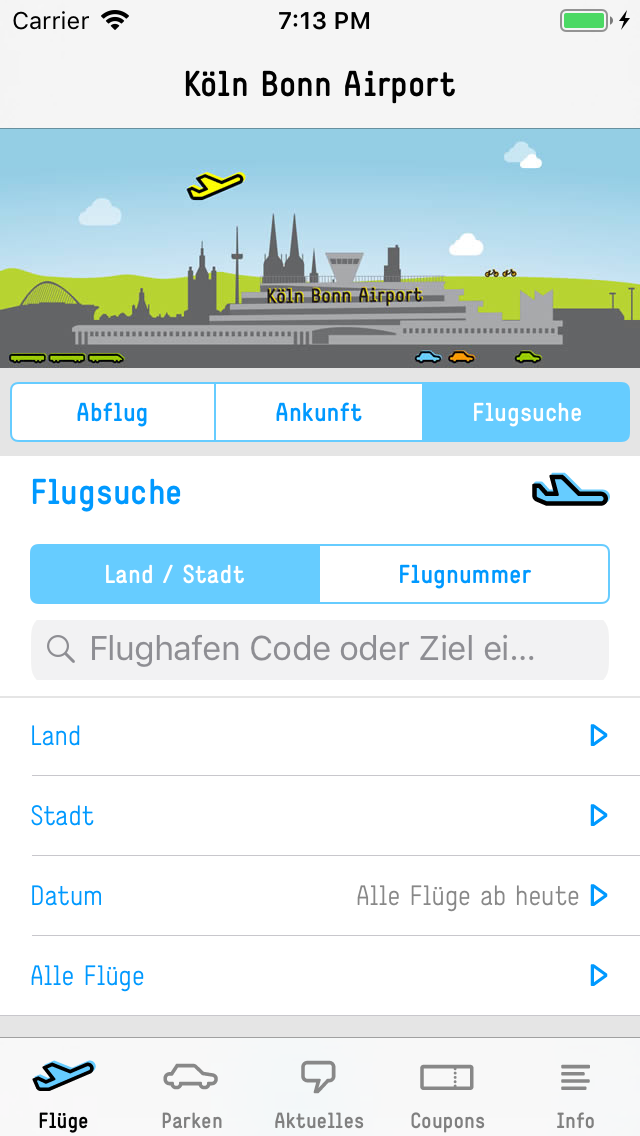The height and width of the screenshot is (1136, 640).
Task: Open the Land selection row
Action: tap(320, 736)
